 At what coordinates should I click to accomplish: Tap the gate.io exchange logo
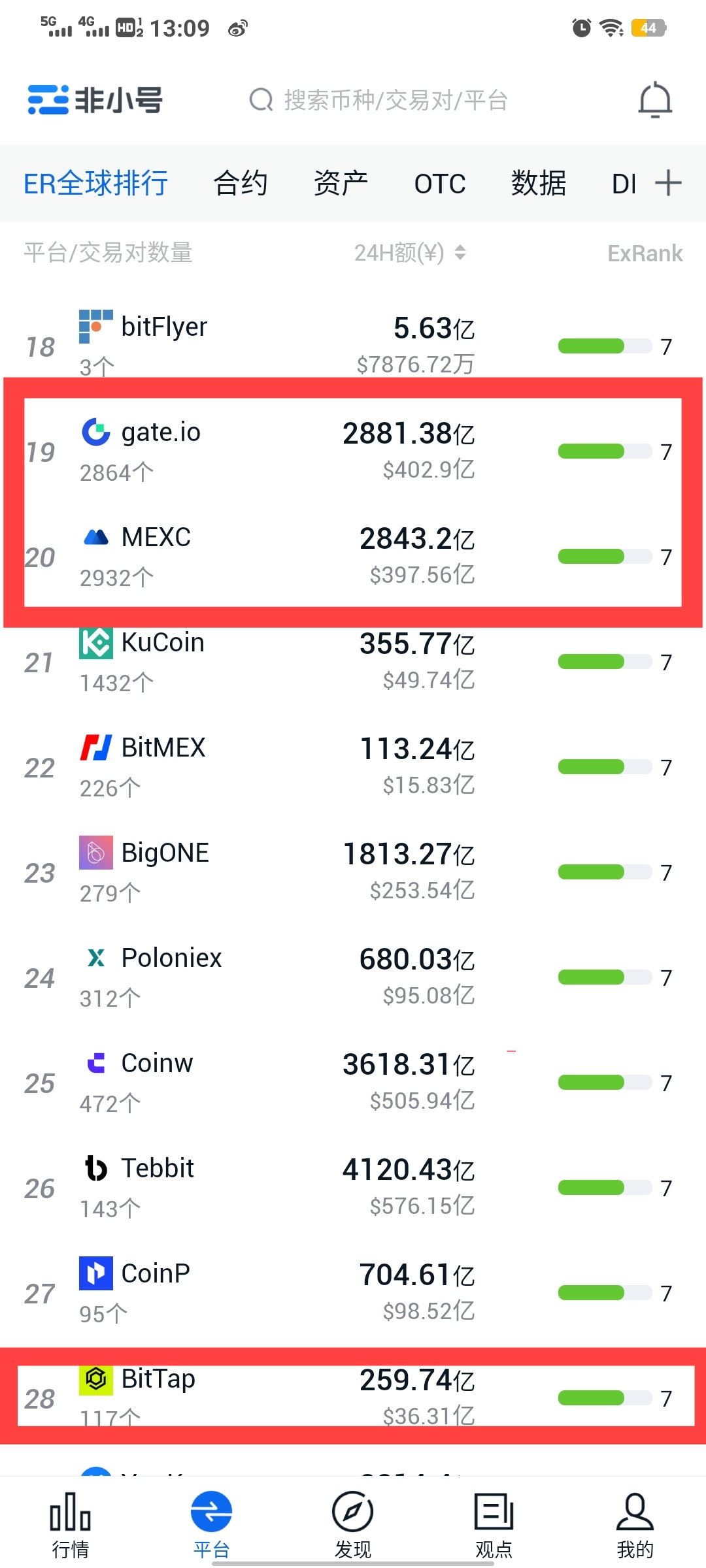96,433
